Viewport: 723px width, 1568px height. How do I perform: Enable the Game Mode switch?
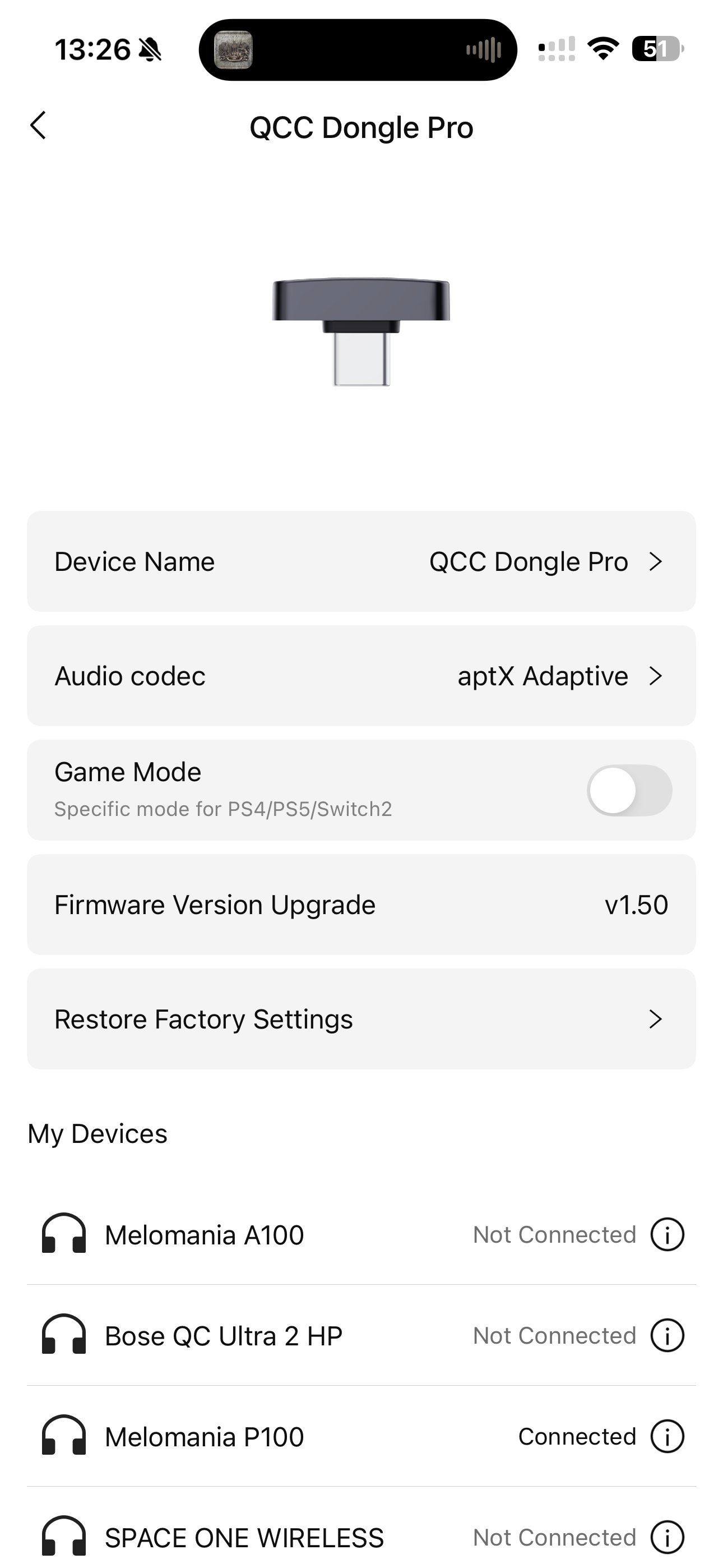[629, 790]
